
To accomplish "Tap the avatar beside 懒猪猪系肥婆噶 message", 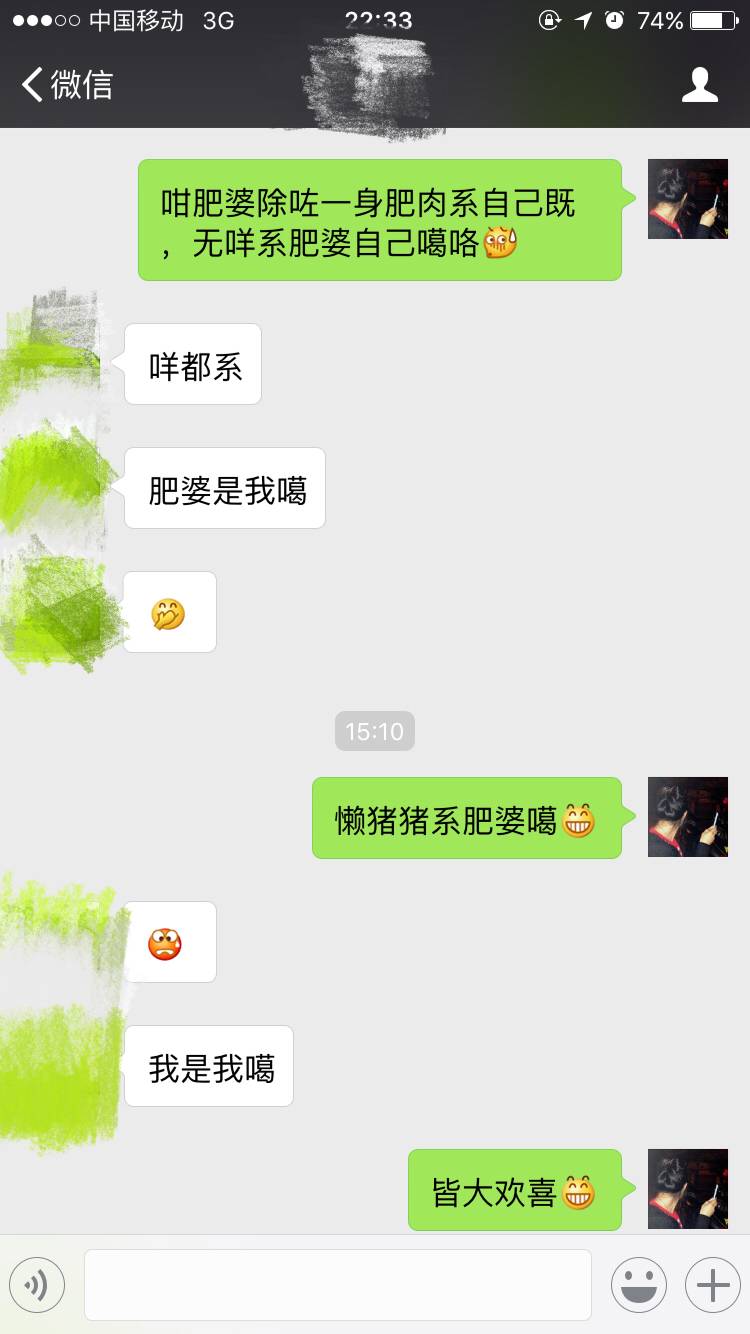I will 688,817.
